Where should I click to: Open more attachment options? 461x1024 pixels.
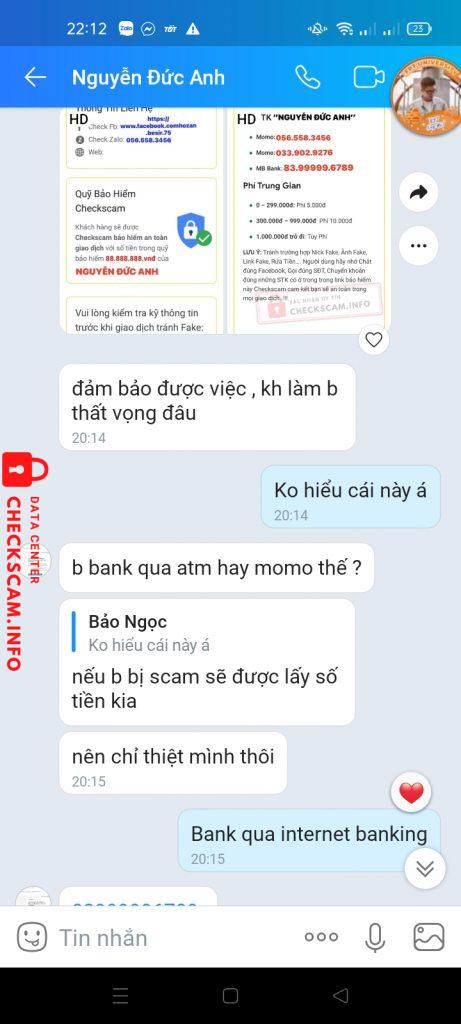(x=321, y=937)
